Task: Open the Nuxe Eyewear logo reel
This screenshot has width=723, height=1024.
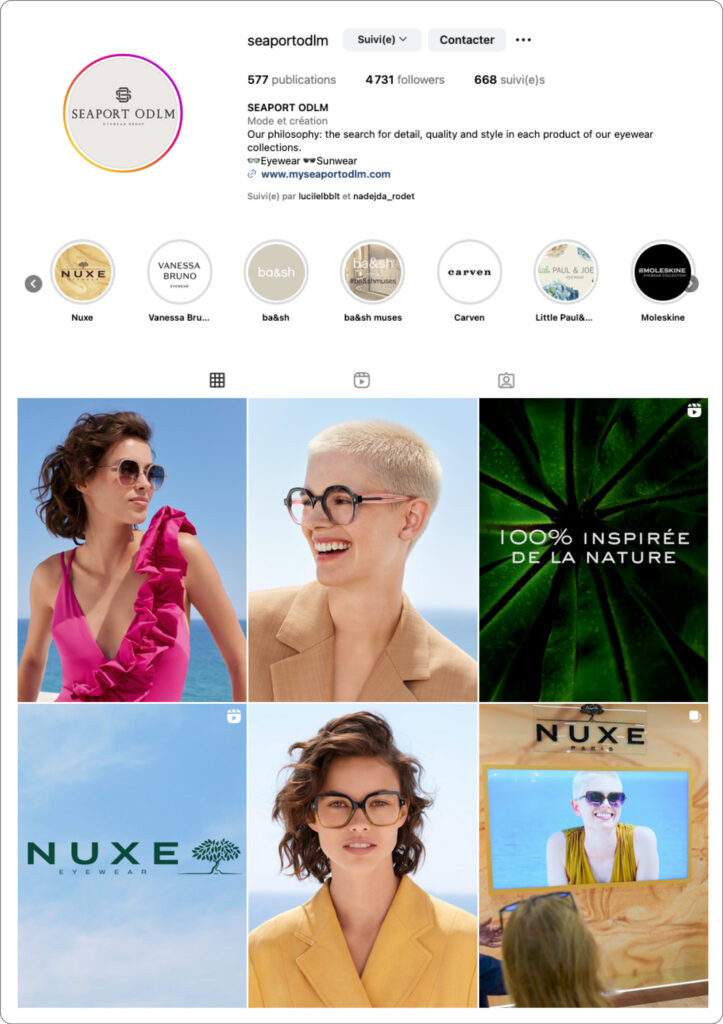Action: (132, 855)
